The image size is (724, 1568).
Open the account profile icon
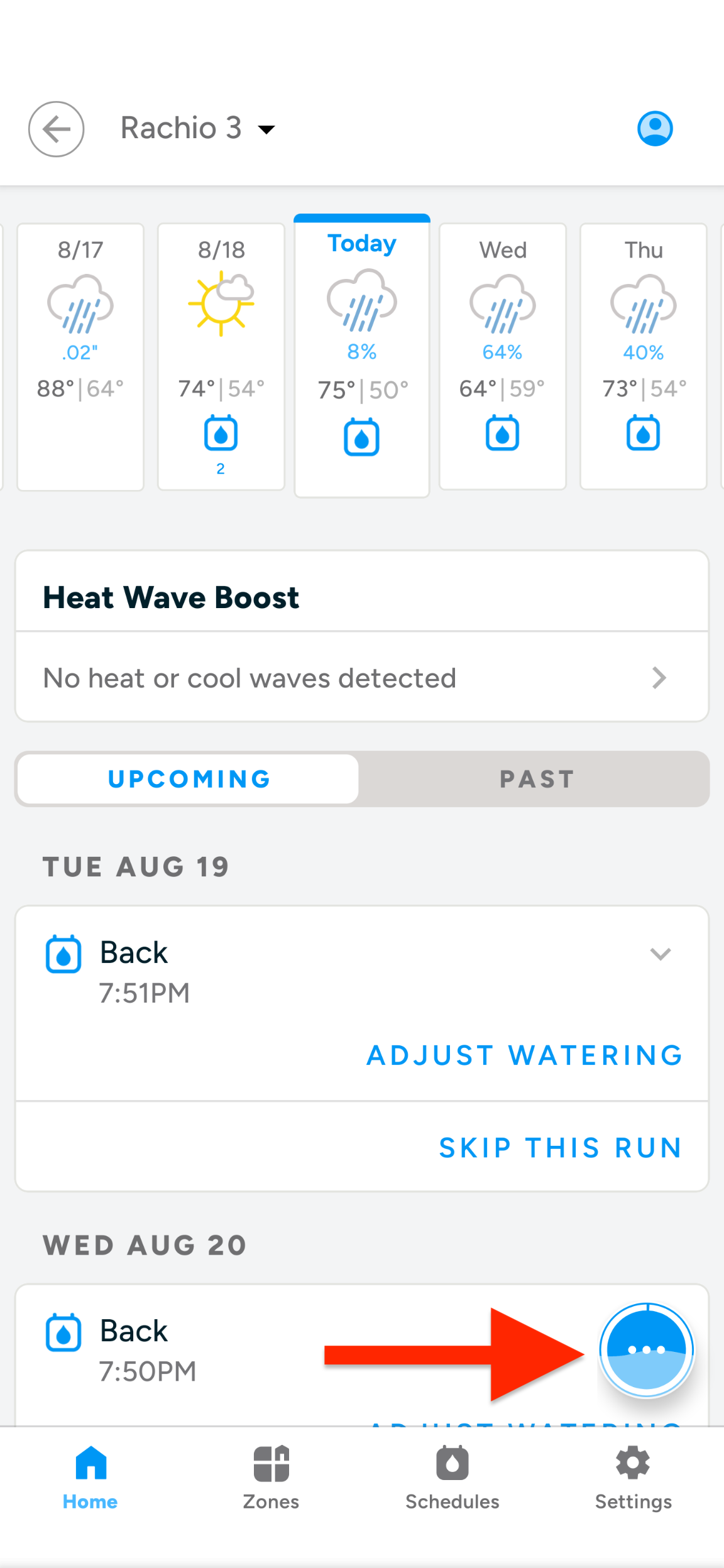[x=655, y=129]
